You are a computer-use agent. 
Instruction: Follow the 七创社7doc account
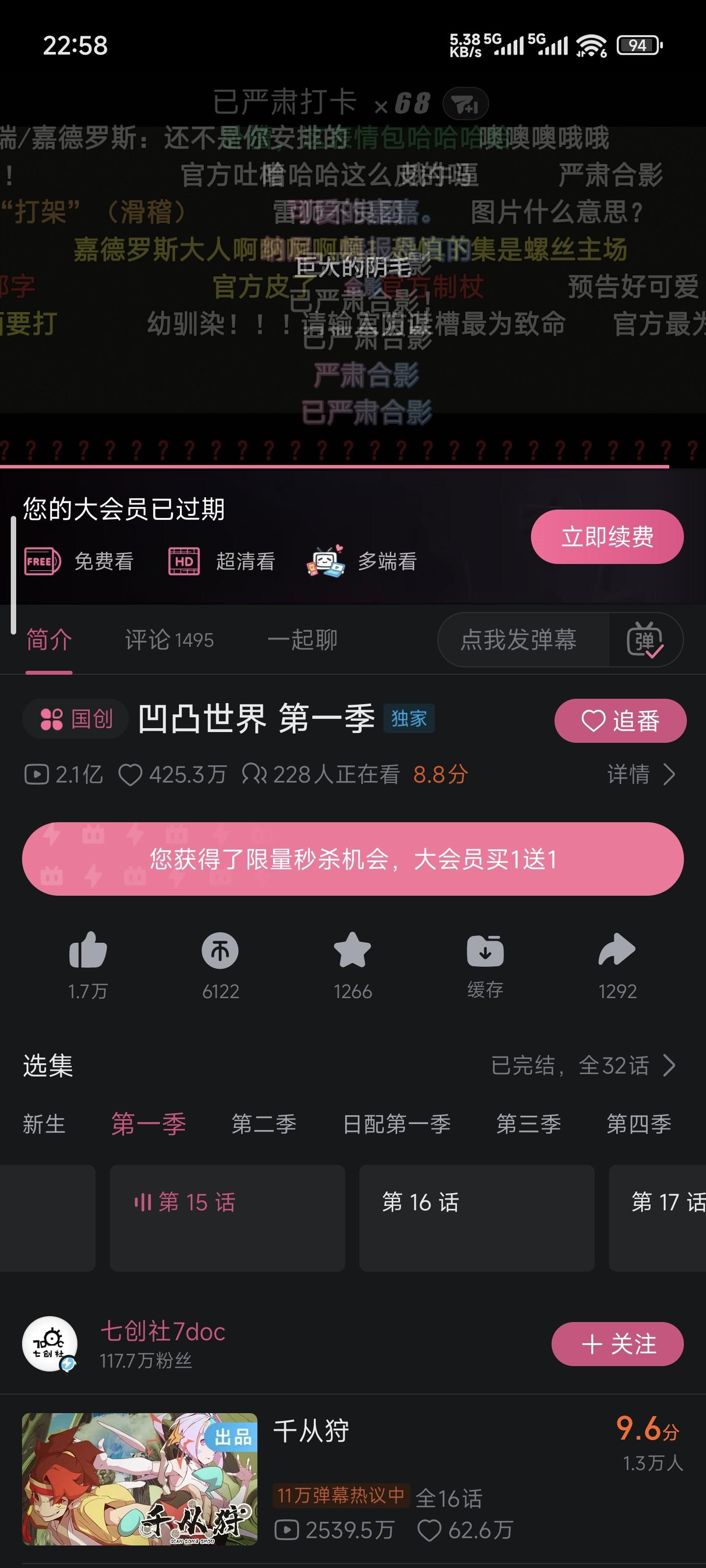click(x=617, y=1344)
